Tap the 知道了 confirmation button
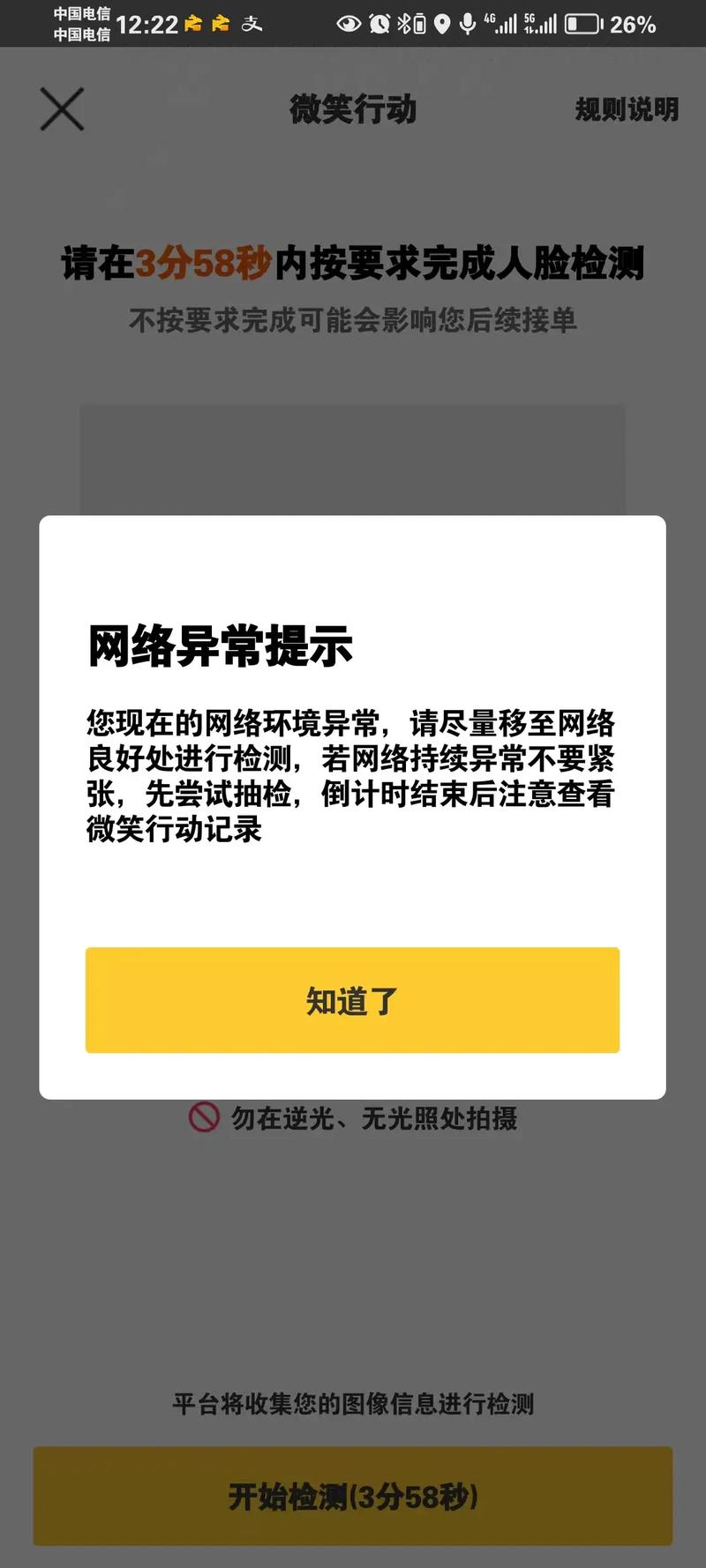Viewport: 706px width, 1568px height. [352, 1001]
